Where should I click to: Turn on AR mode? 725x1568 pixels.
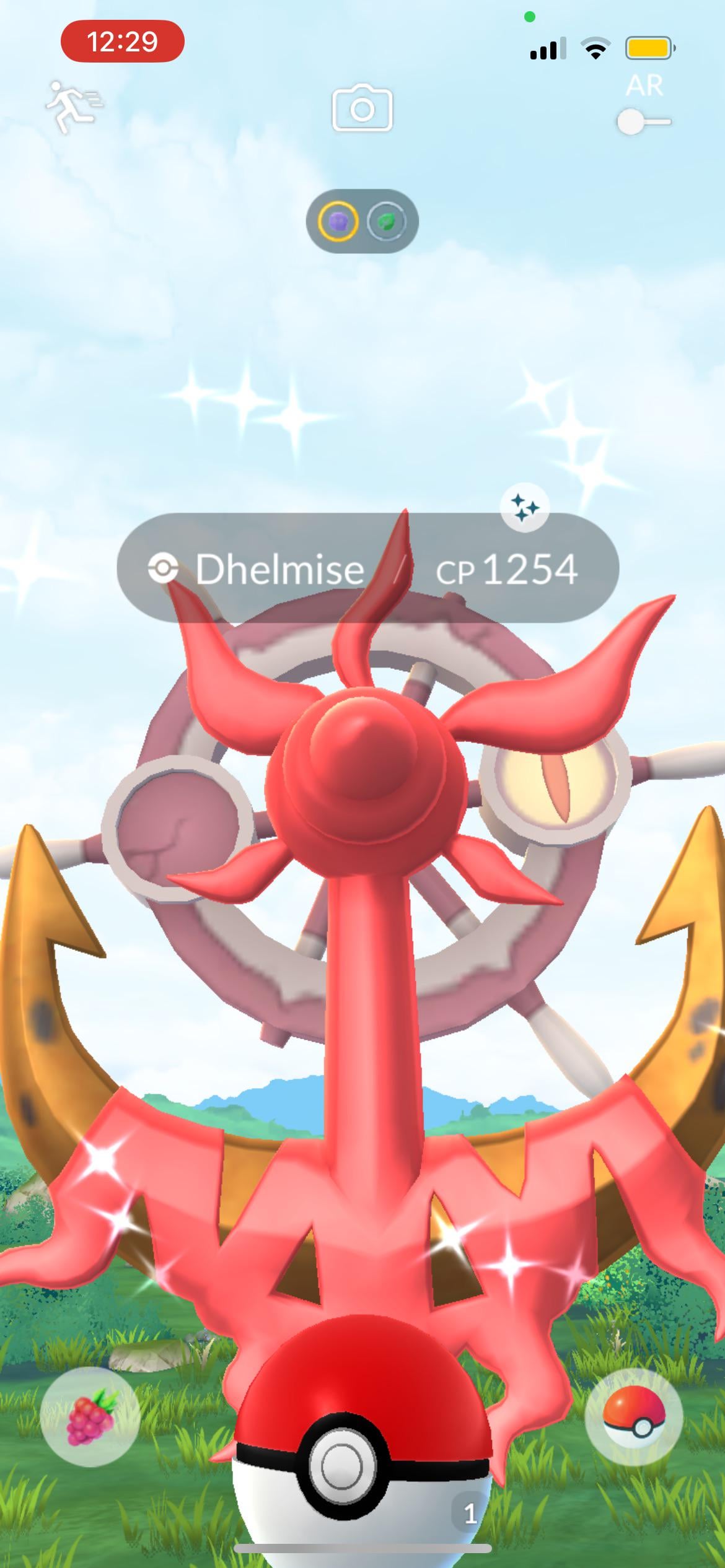(x=643, y=121)
